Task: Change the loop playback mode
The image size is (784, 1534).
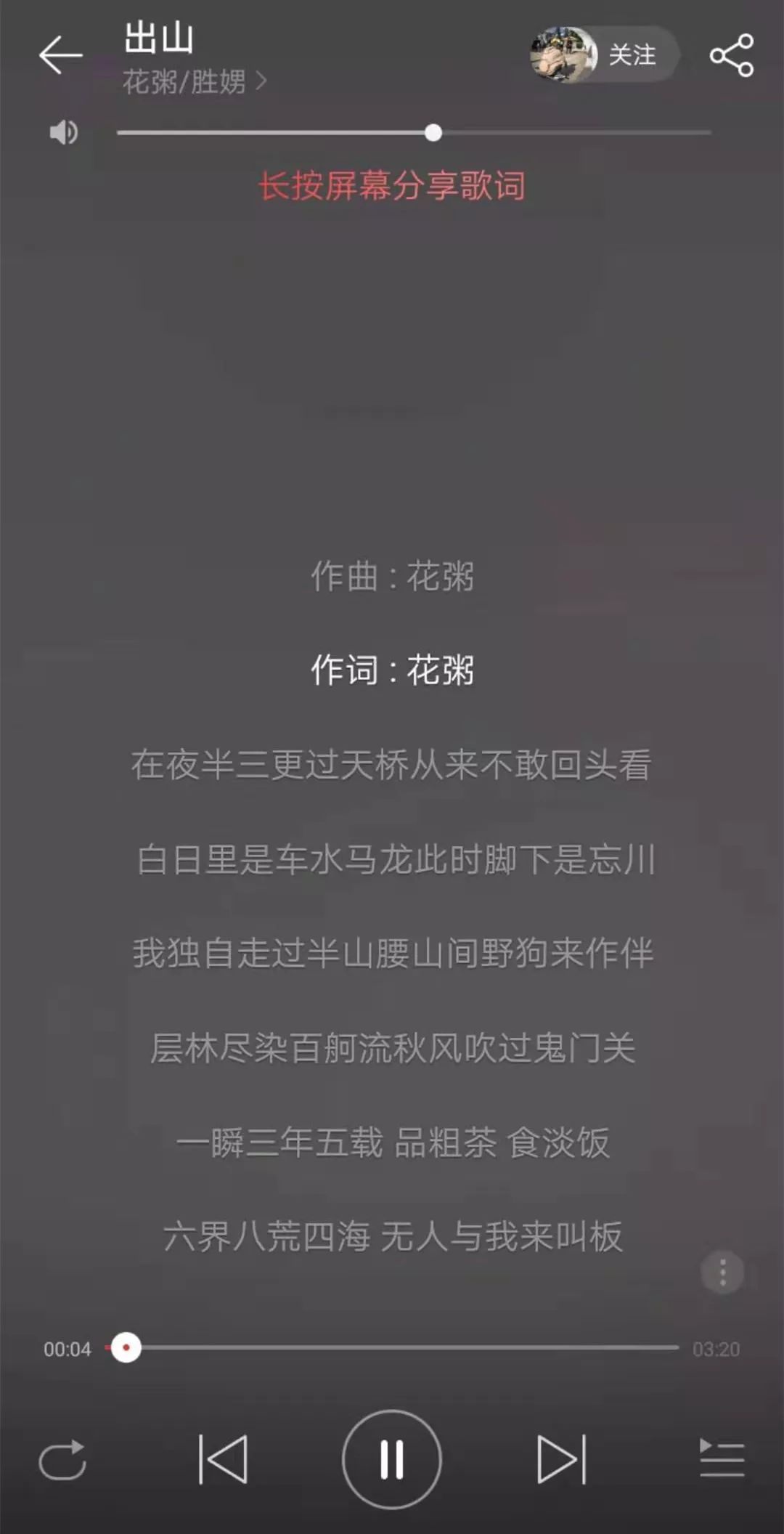Action: [62, 1460]
